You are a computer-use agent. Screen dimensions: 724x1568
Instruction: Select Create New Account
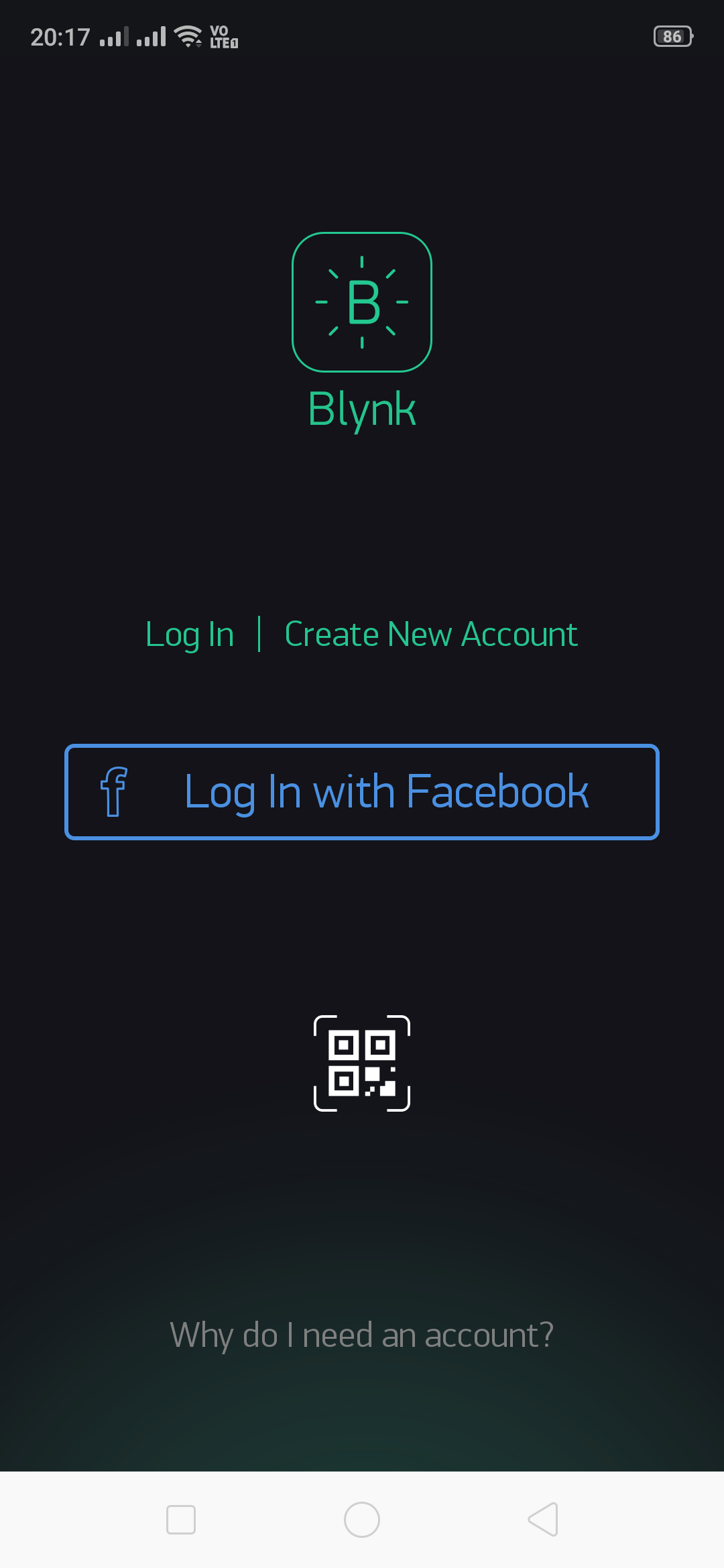[x=430, y=635]
